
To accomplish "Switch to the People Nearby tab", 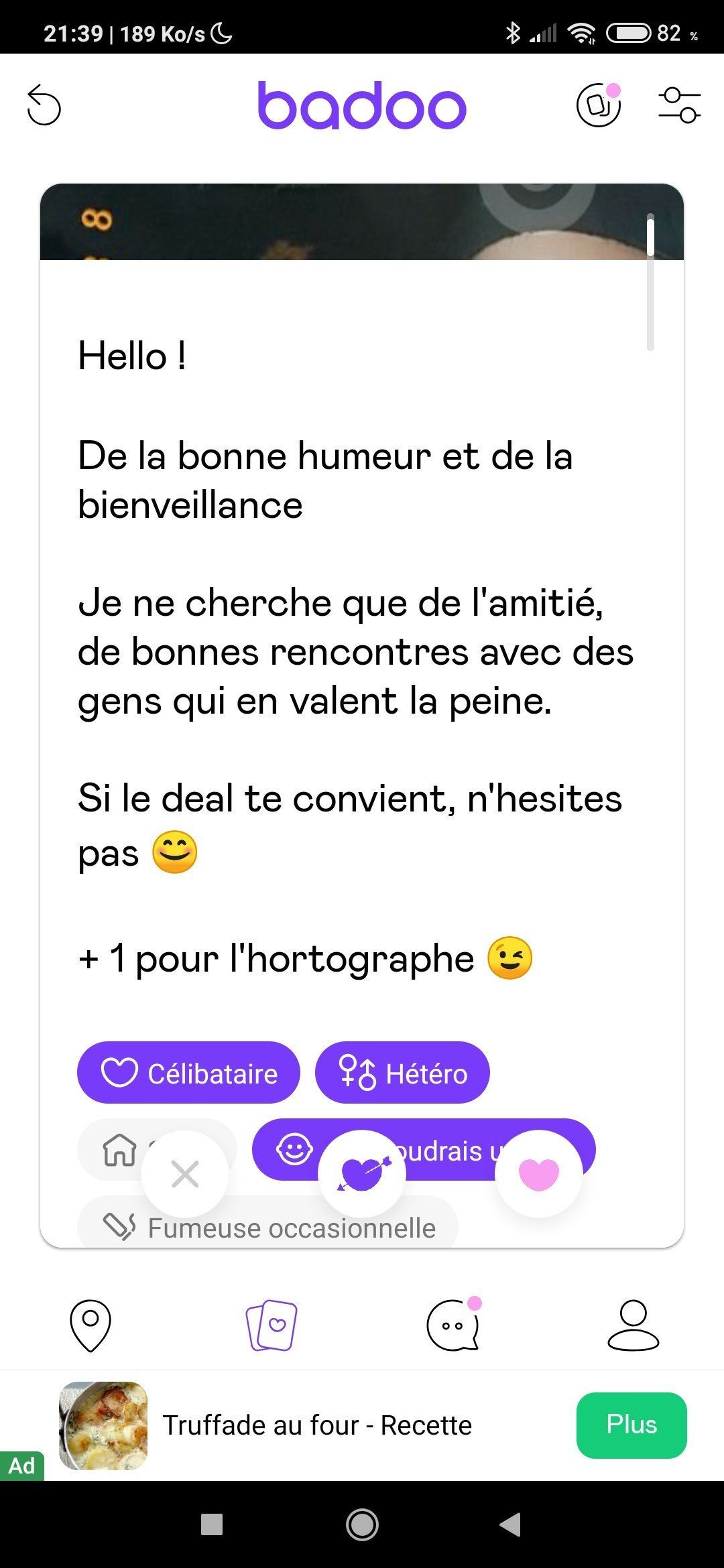I will (x=90, y=1325).
